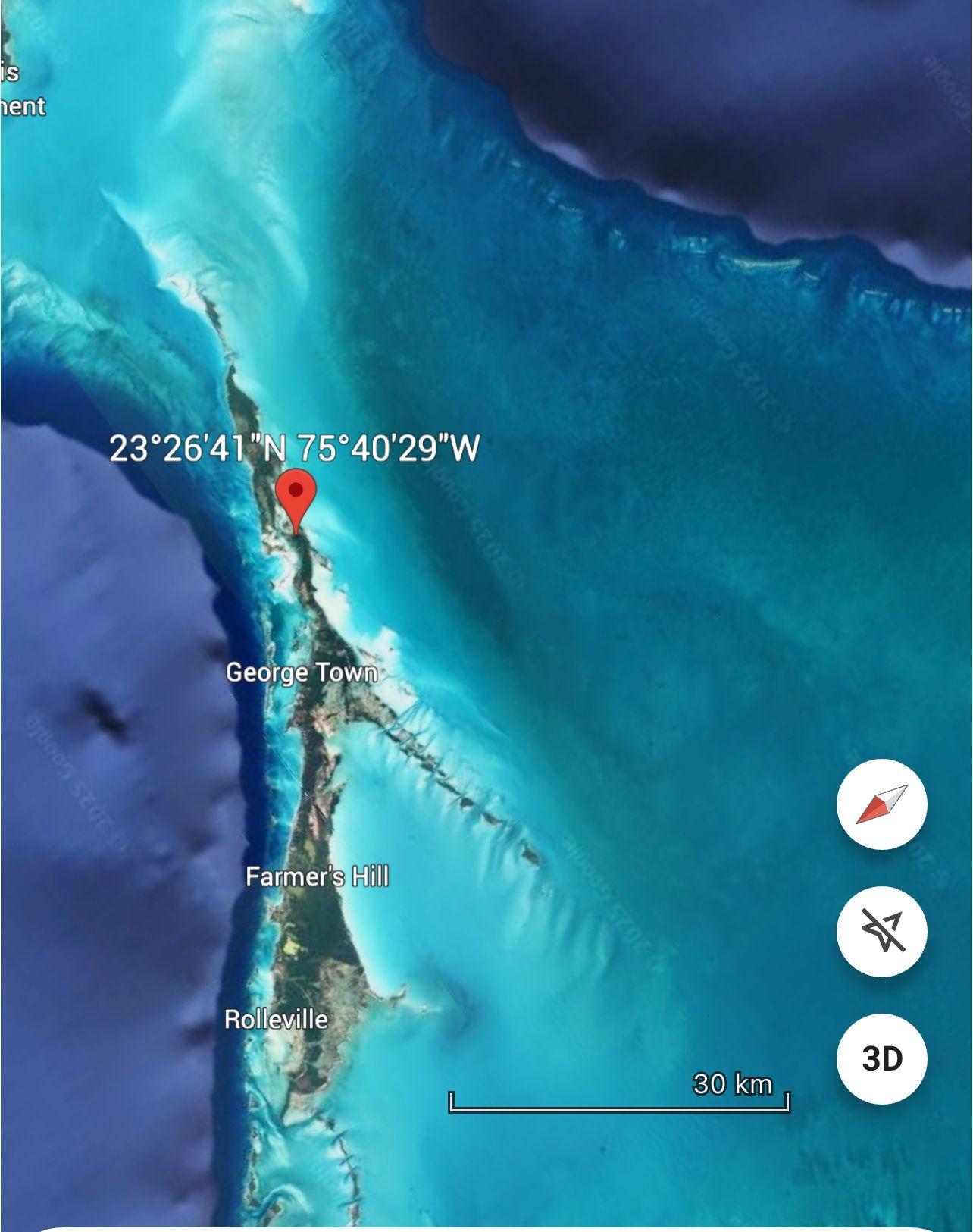Screen dimensions: 973x1232
Task: Switch to 3D view
Action: coord(881,1058)
